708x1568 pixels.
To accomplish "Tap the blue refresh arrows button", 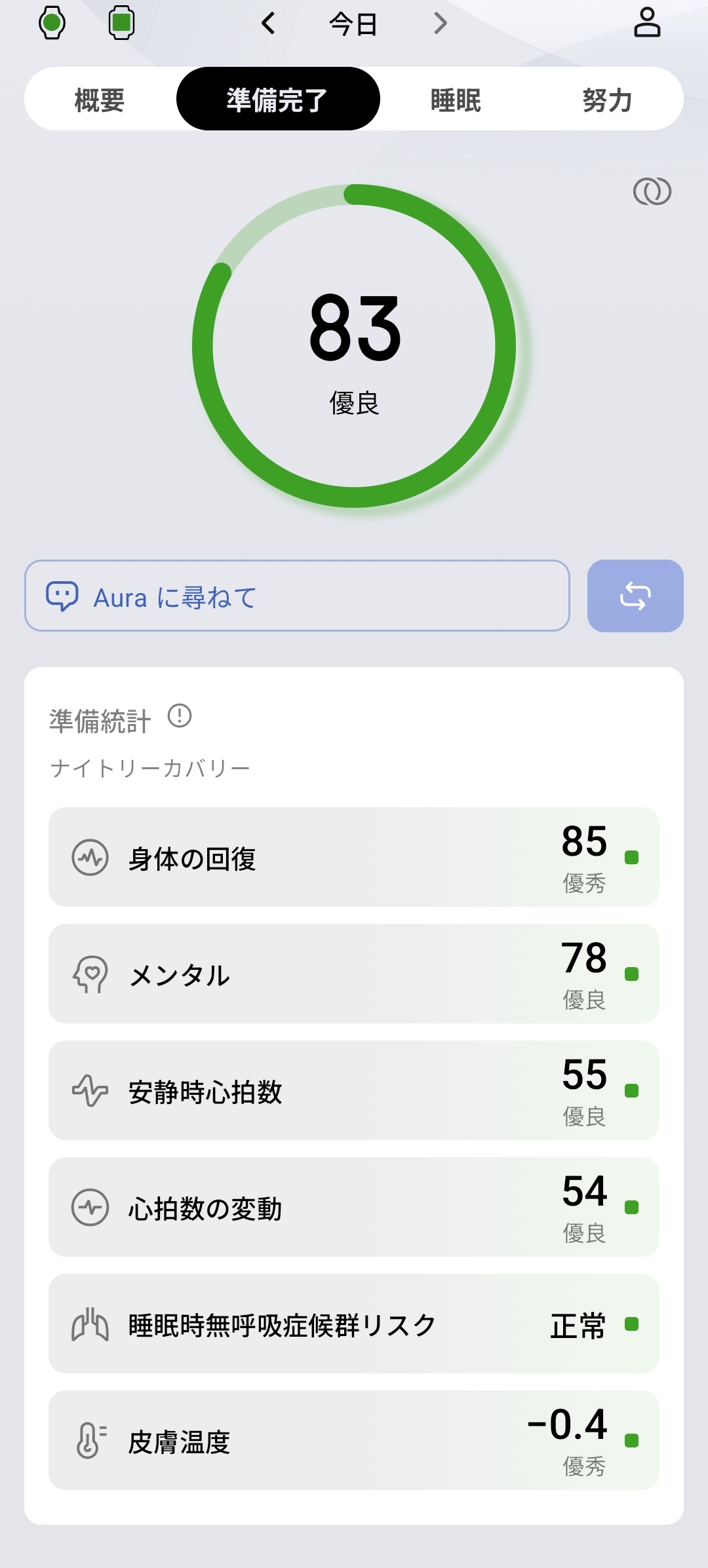I will click(635, 596).
